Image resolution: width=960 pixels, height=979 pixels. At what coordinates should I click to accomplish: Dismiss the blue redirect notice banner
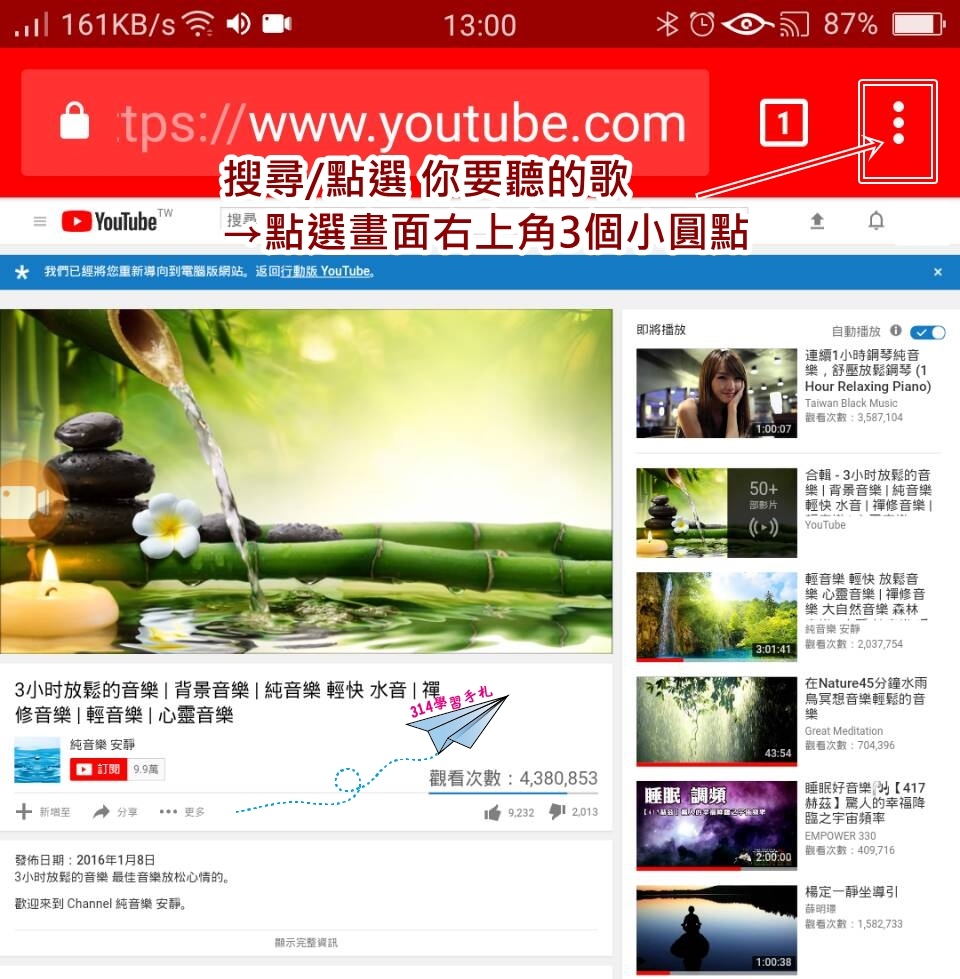tap(937, 272)
